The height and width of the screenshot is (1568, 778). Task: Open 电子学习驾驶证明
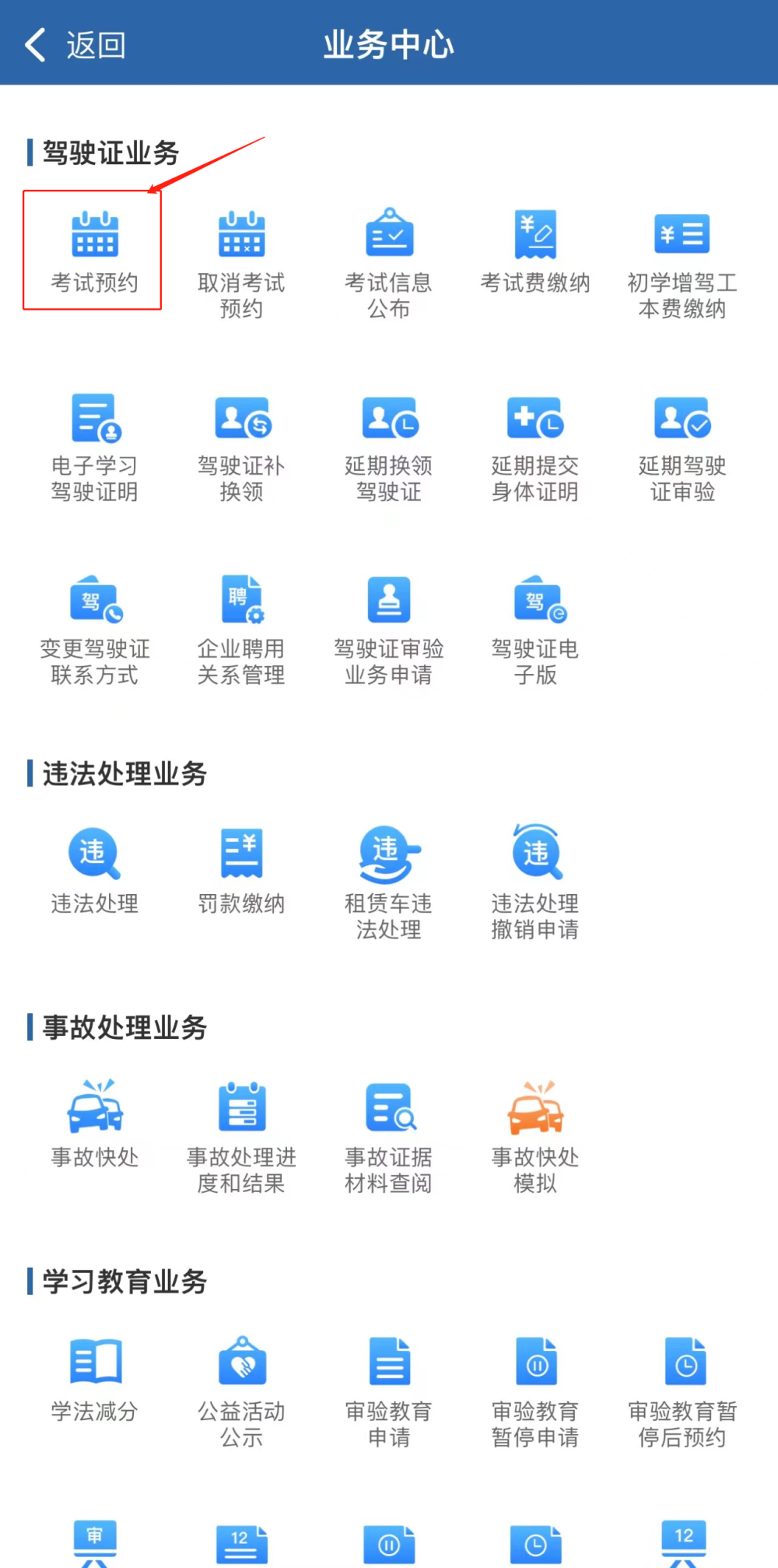point(94,445)
